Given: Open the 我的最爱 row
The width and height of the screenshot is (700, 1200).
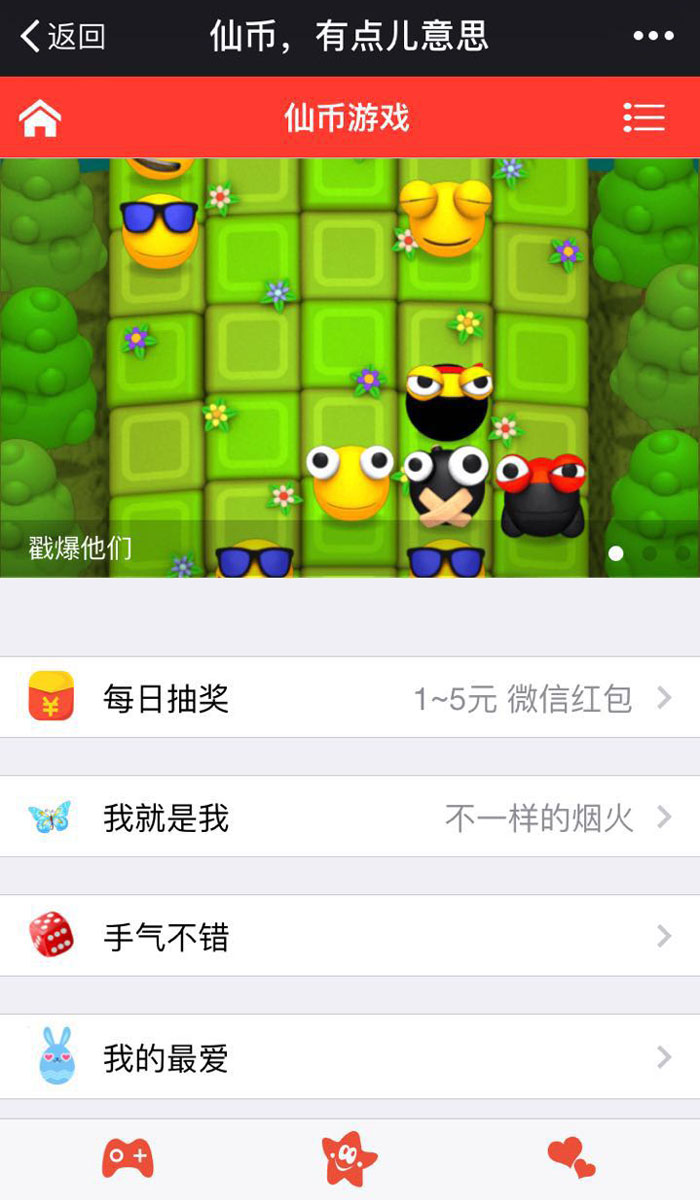Looking at the screenshot, I should (x=350, y=1056).
